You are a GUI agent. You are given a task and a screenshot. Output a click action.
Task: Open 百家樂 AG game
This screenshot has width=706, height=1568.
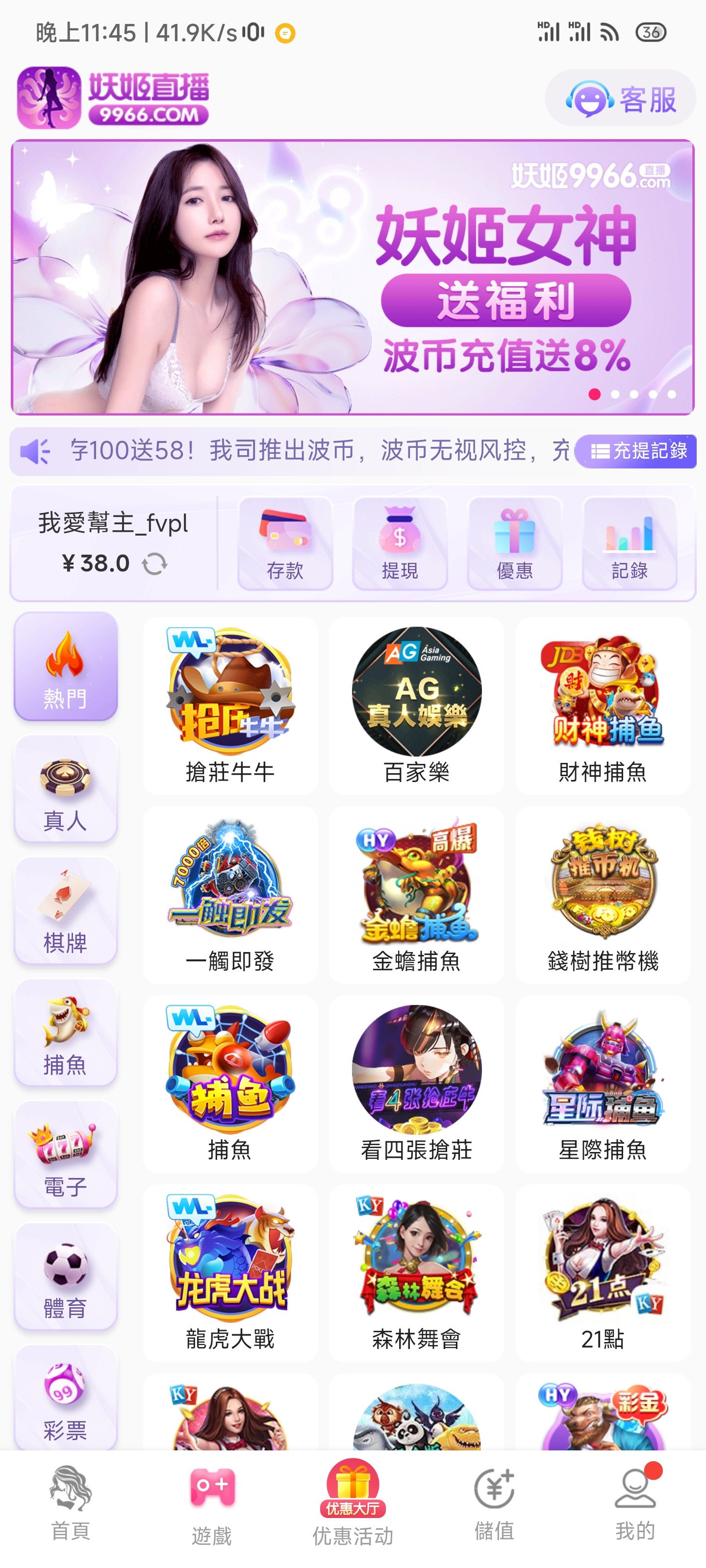417,706
